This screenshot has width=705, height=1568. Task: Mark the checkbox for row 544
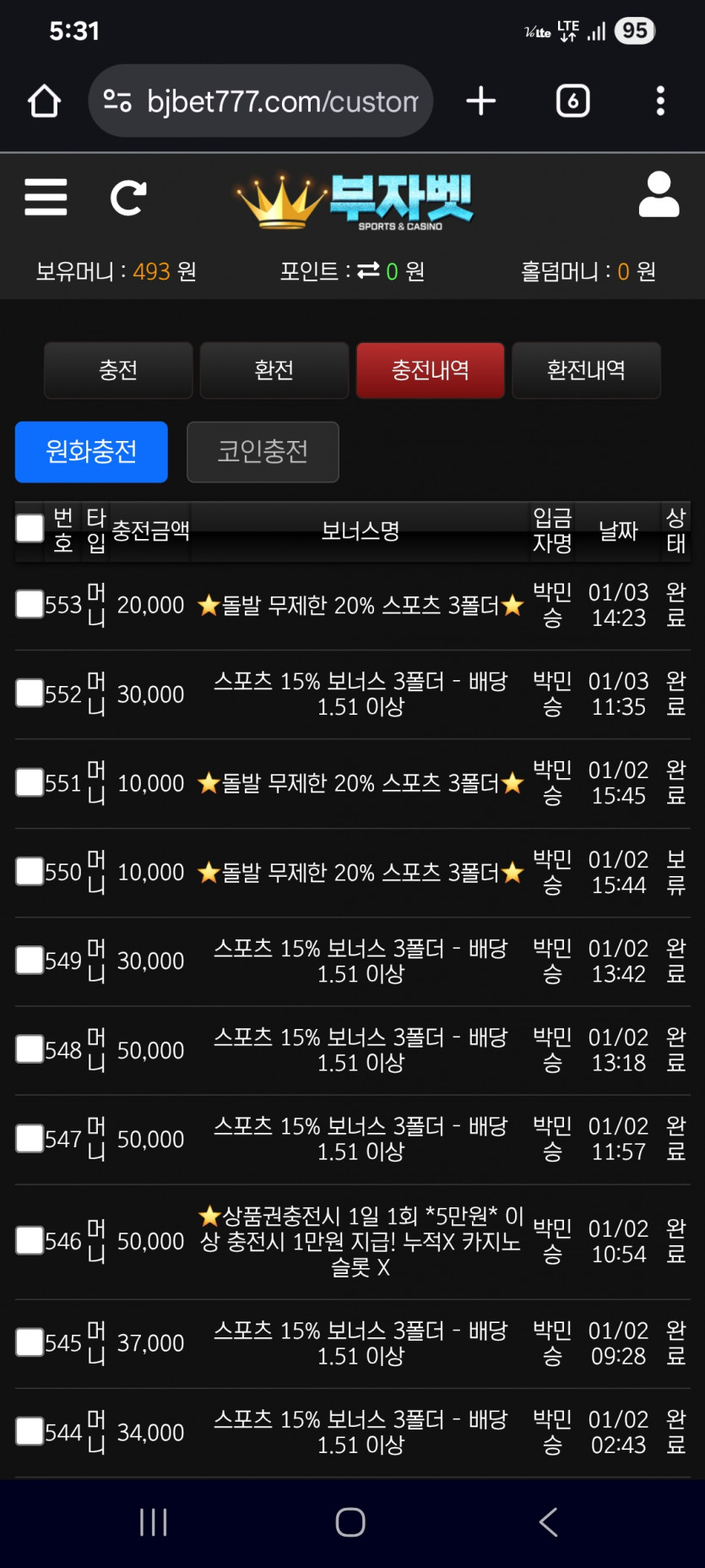coord(30,1431)
